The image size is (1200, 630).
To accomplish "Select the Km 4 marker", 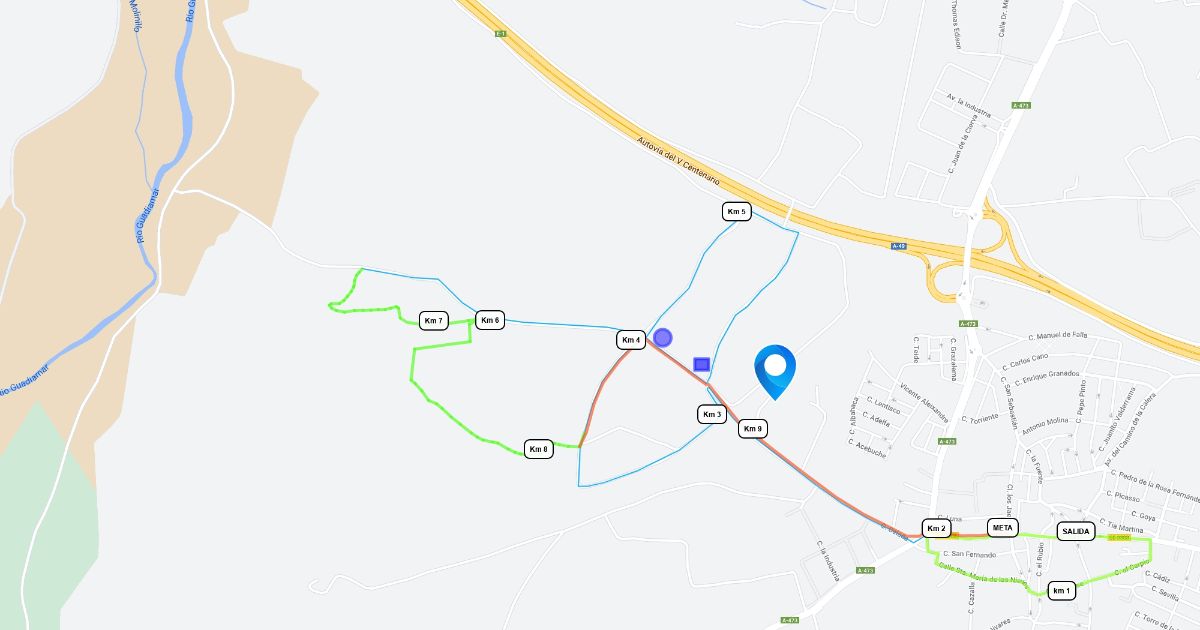I will pos(631,340).
